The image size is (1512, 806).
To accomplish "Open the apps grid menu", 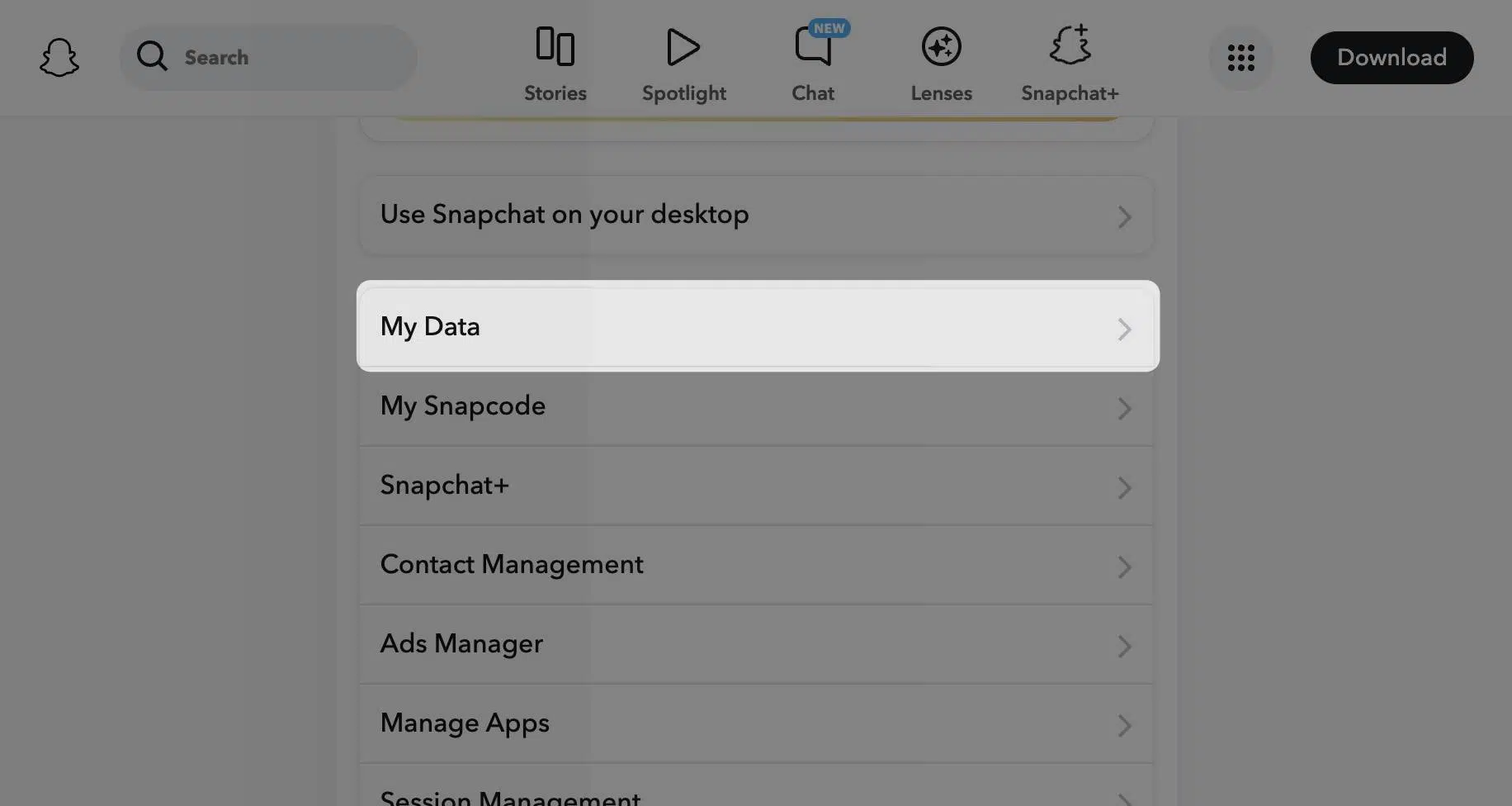I will click(1240, 58).
